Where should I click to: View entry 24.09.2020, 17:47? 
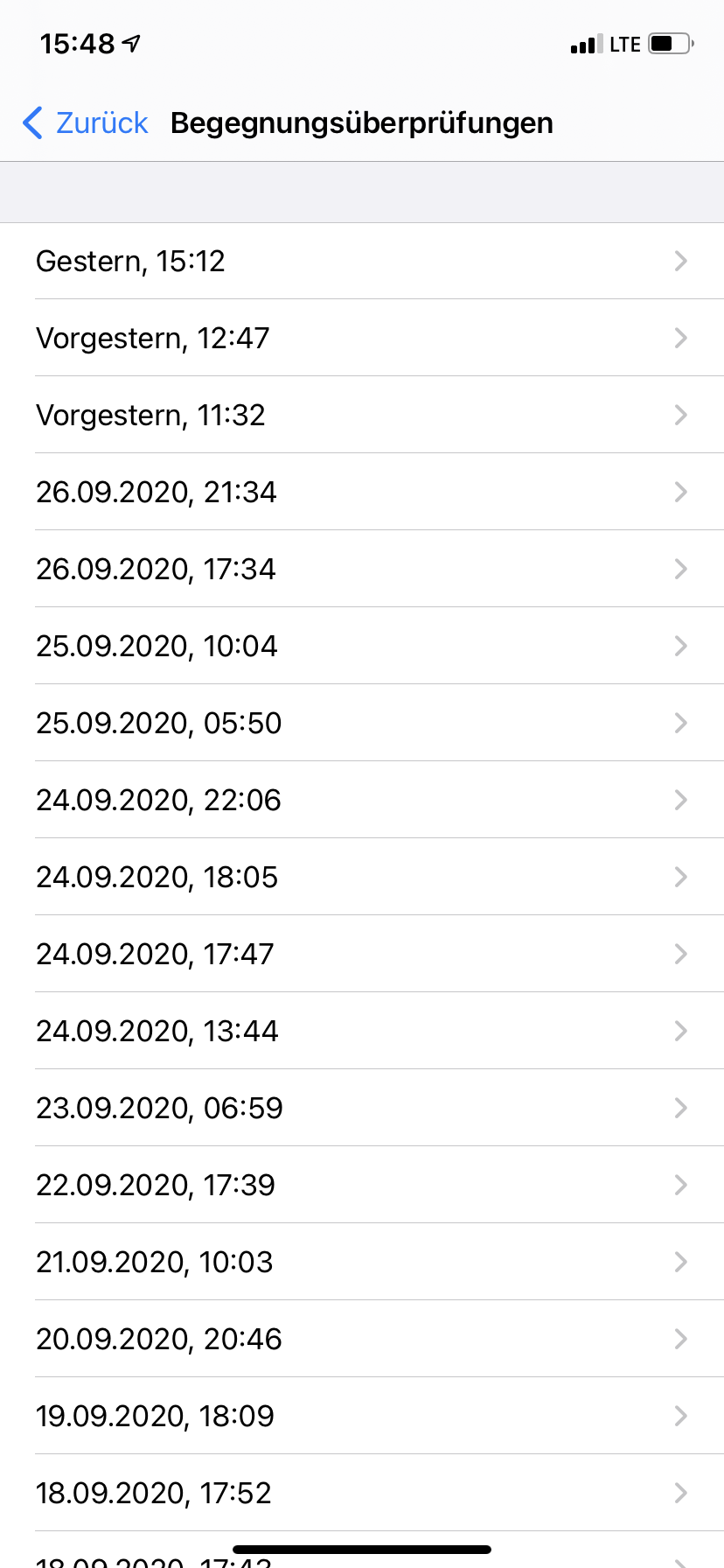click(362, 955)
